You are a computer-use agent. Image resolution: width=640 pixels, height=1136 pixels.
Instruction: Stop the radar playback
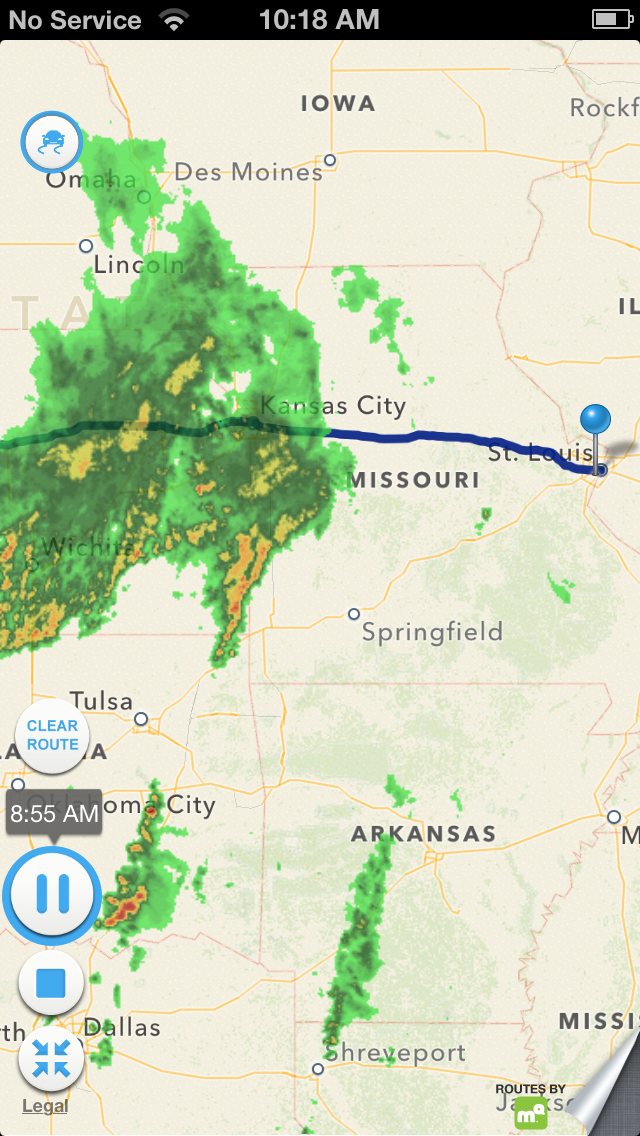51,983
